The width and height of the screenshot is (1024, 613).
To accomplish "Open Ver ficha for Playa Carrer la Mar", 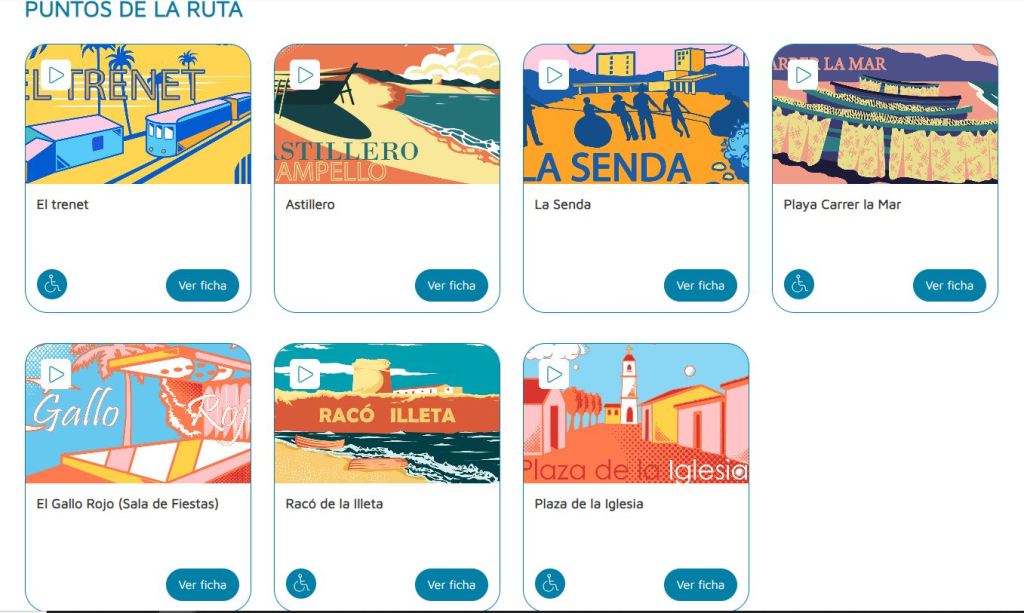I will click(x=949, y=285).
